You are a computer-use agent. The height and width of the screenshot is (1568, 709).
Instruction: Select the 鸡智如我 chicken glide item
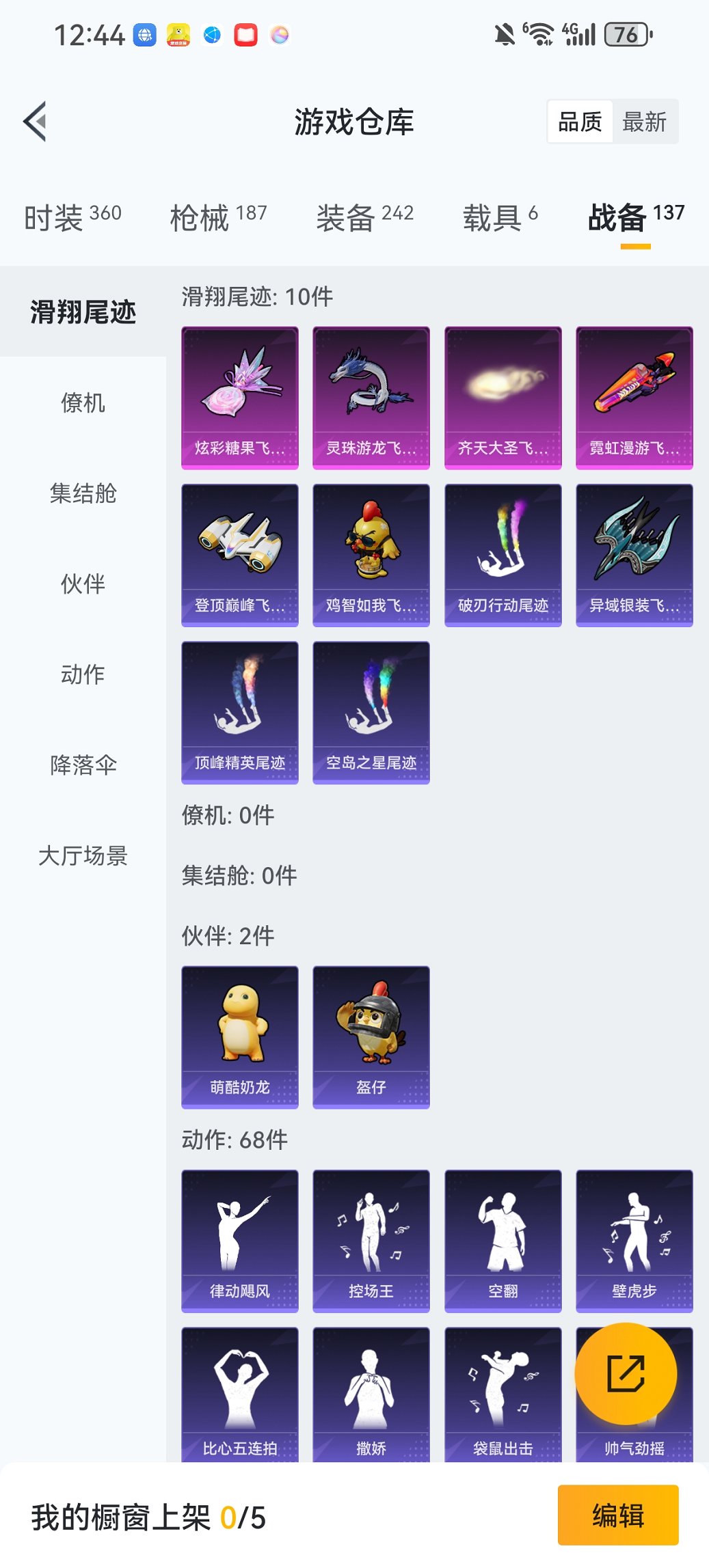pos(371,555)
